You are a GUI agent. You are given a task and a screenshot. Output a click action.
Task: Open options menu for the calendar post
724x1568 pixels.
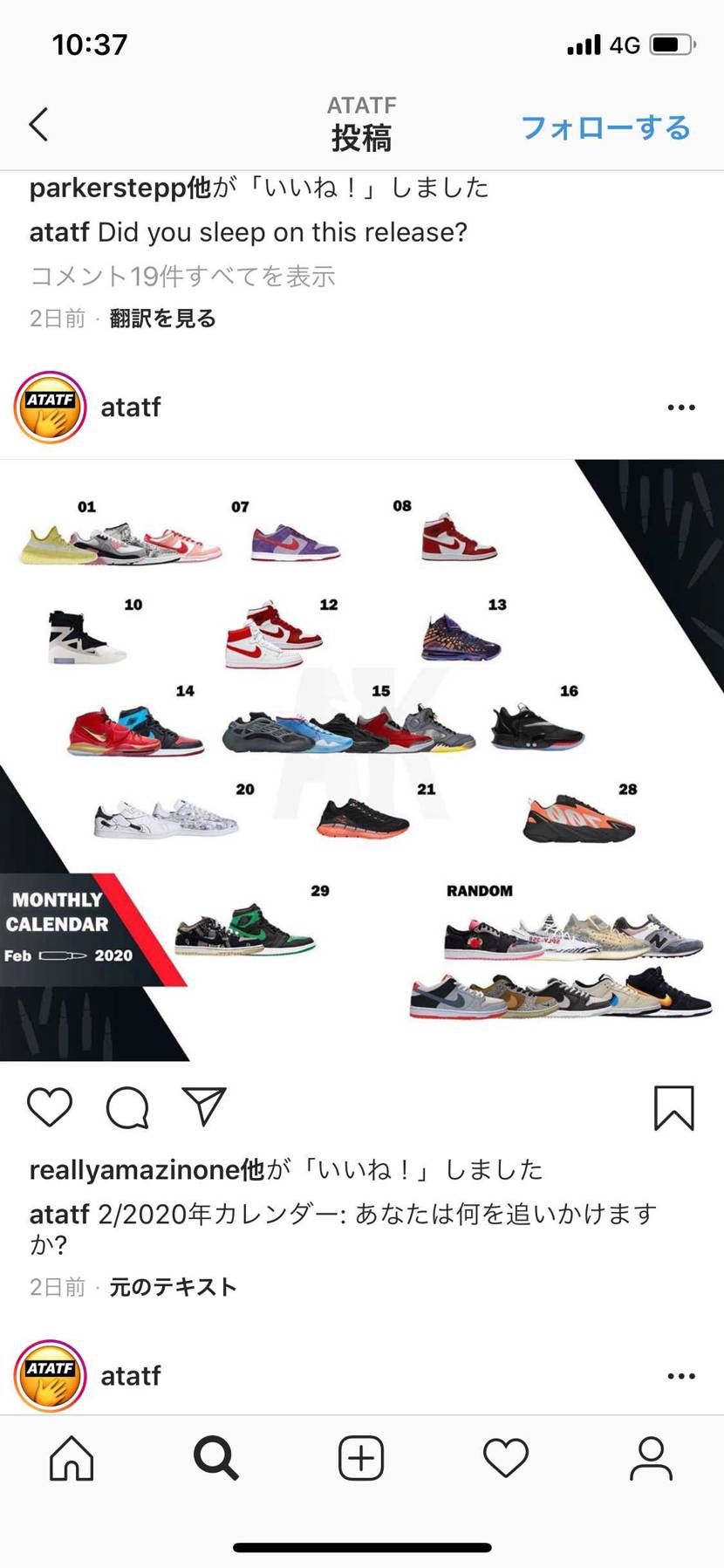point(680,407)
